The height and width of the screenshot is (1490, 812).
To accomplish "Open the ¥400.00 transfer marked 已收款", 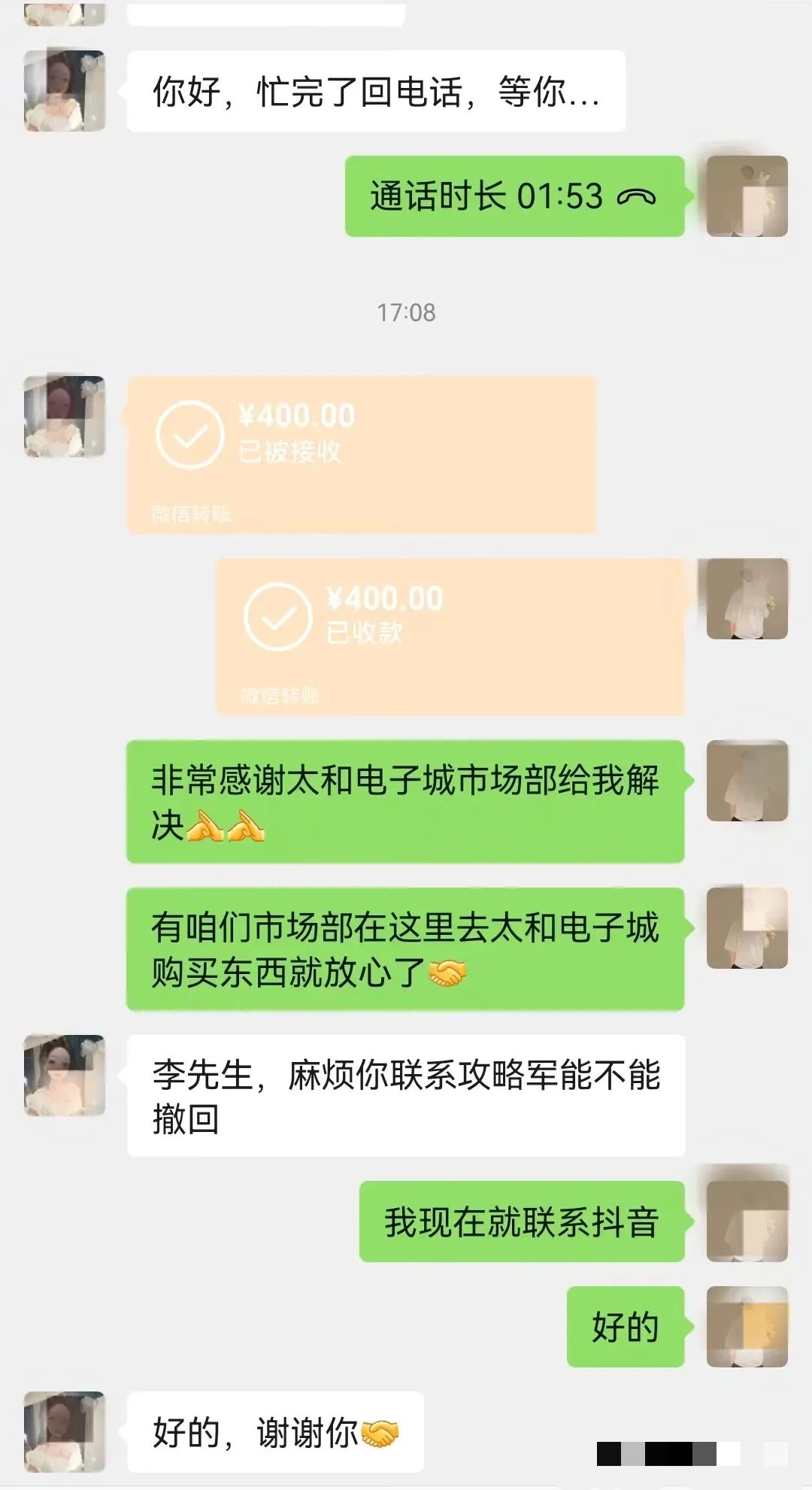I will tap(450, 636).
